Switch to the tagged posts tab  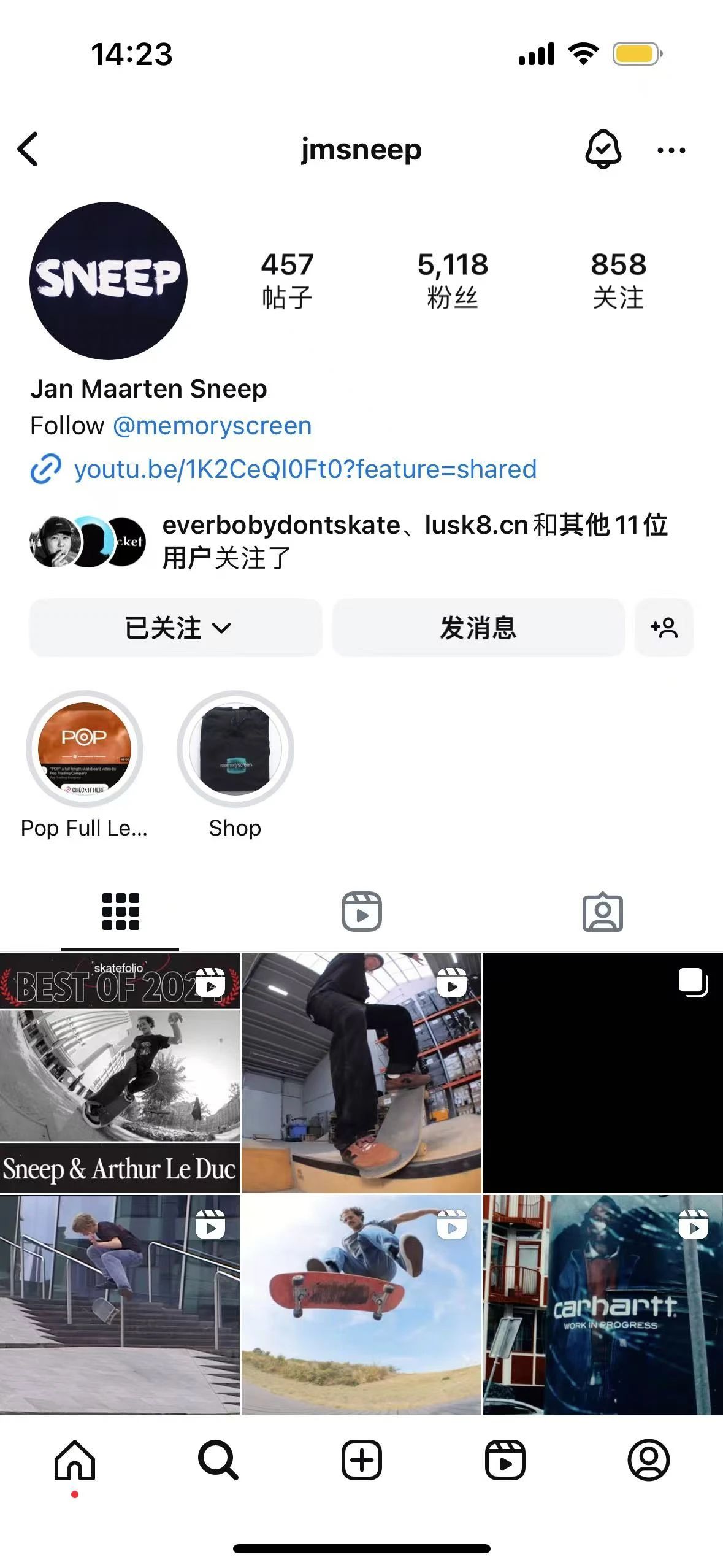[x=602, y=912]
